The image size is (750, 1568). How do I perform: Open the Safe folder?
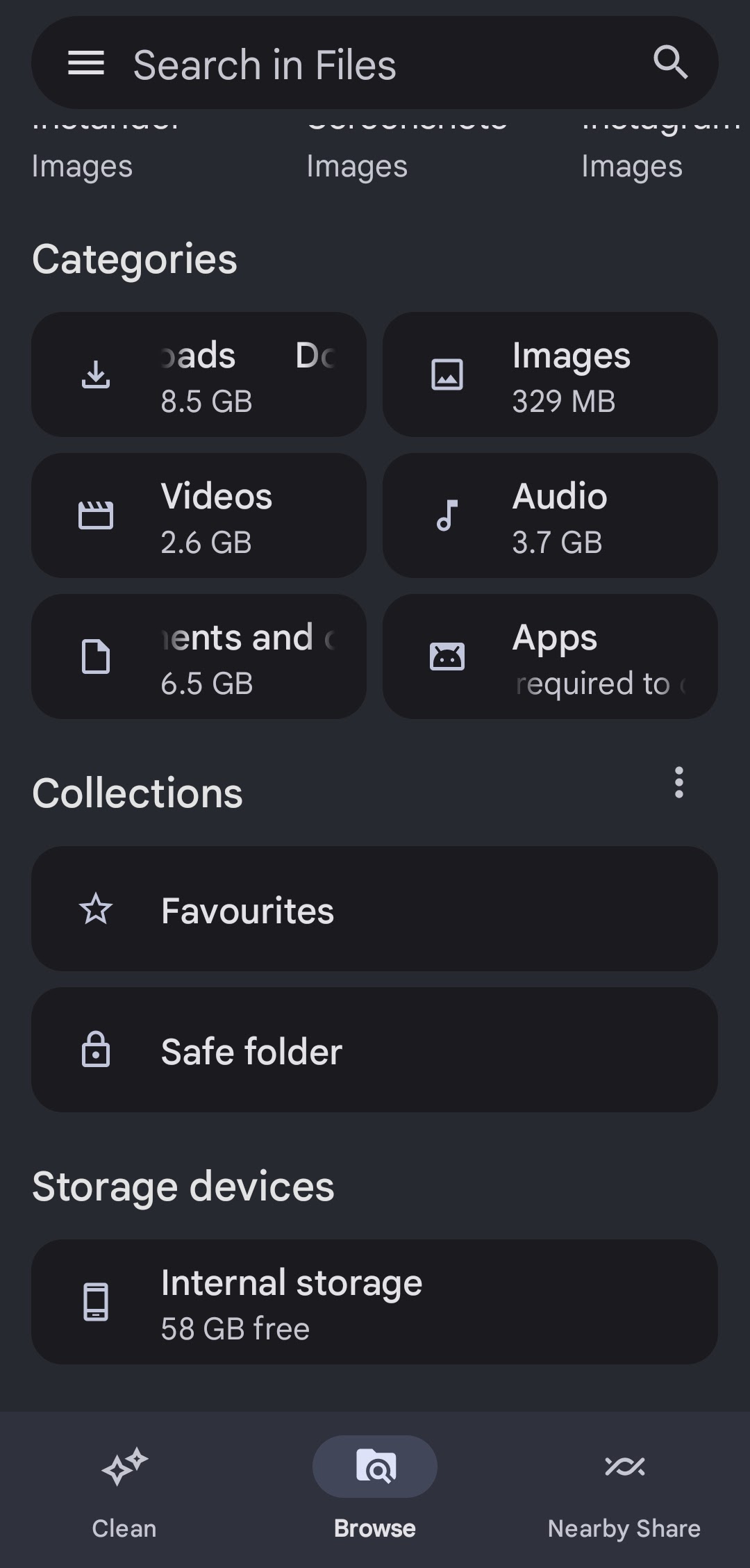[374, 1050]
